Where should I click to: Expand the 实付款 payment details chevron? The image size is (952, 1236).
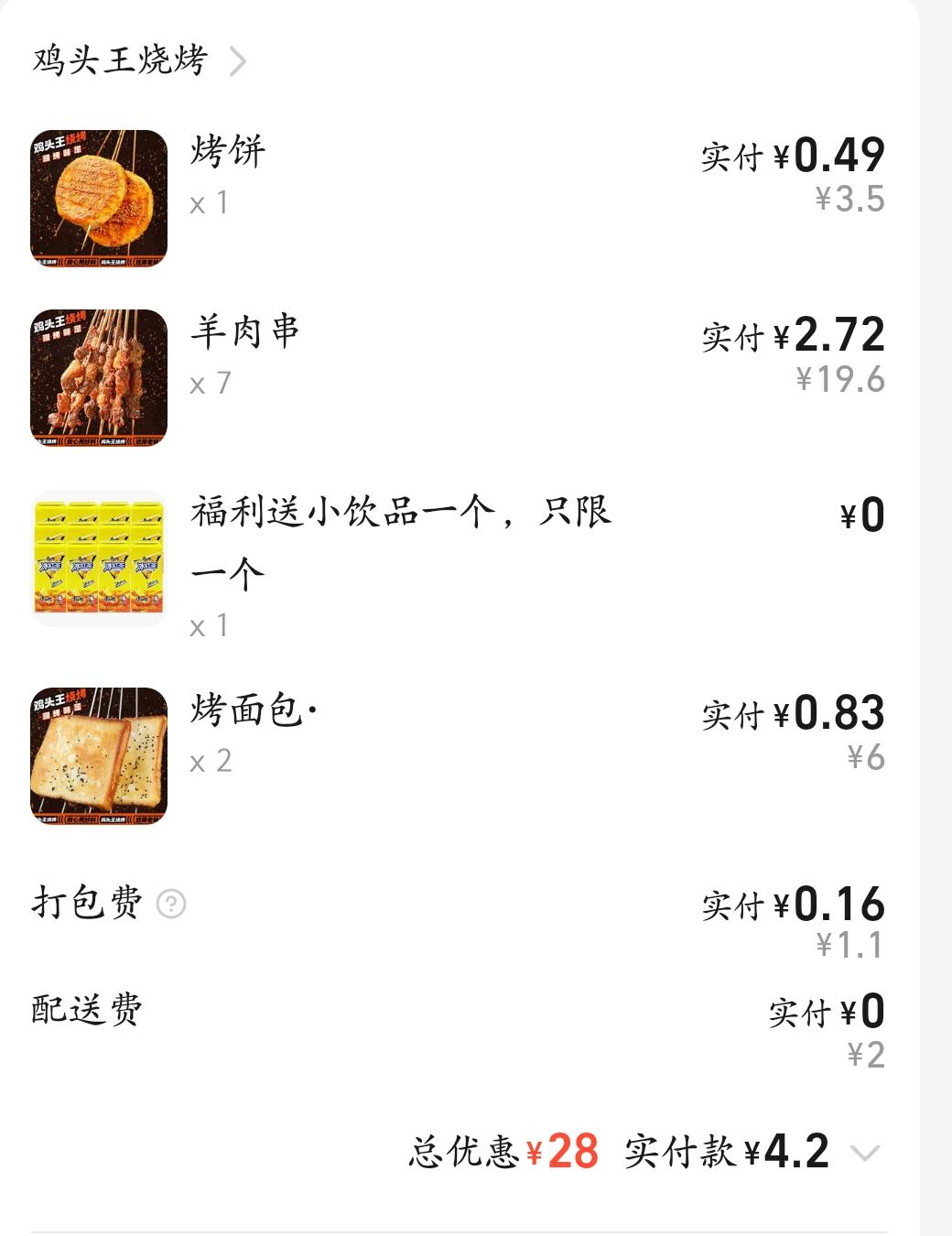(865, 1153)
